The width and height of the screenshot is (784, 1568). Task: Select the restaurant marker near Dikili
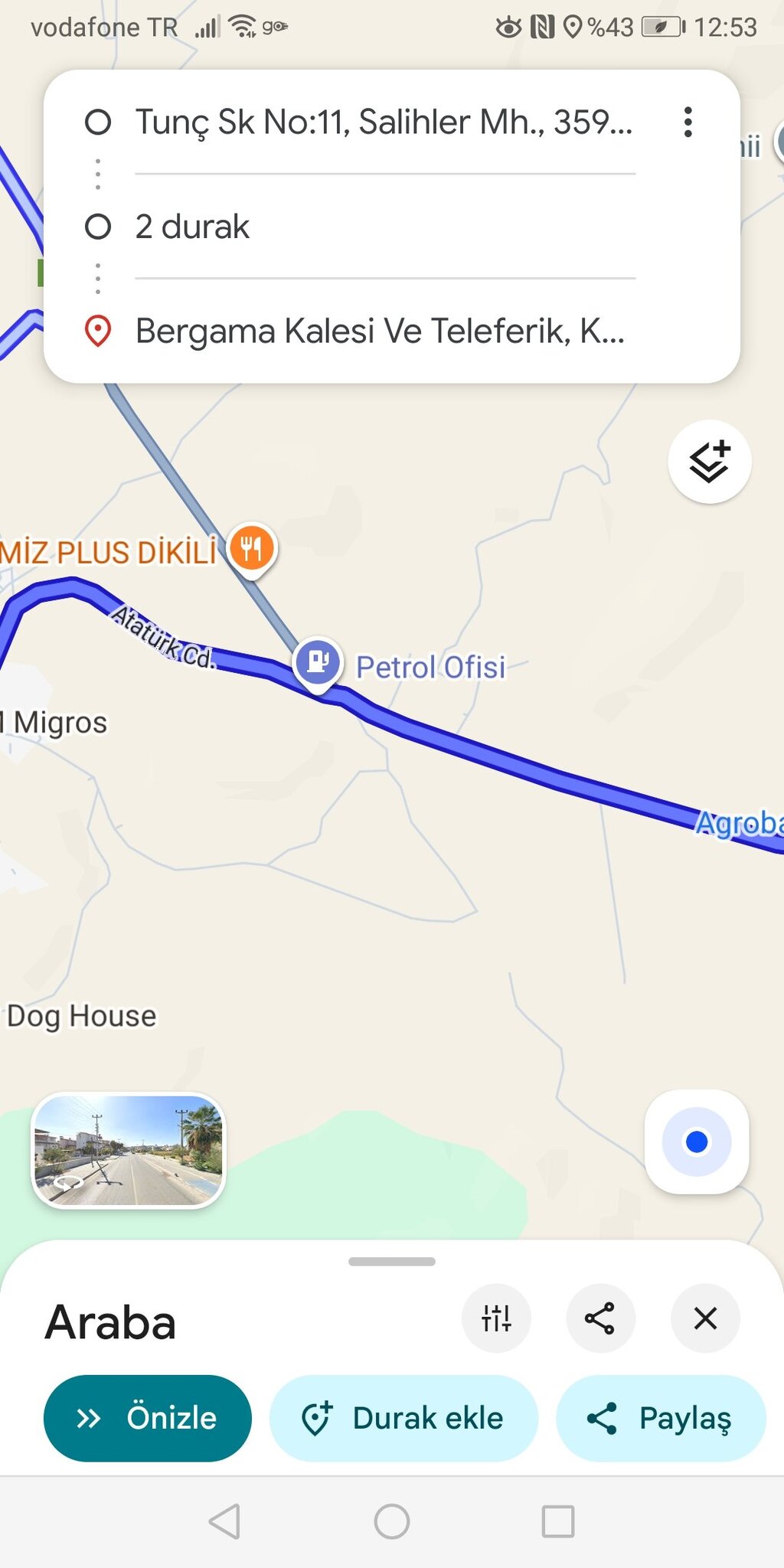(x=252, y=548)
